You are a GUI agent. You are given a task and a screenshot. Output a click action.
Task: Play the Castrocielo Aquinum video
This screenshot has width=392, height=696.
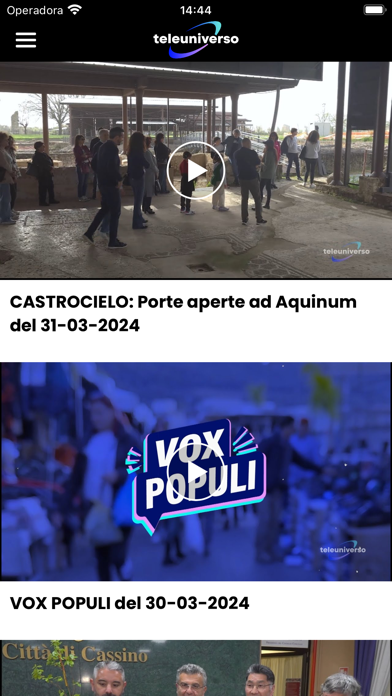pos(196,170)
